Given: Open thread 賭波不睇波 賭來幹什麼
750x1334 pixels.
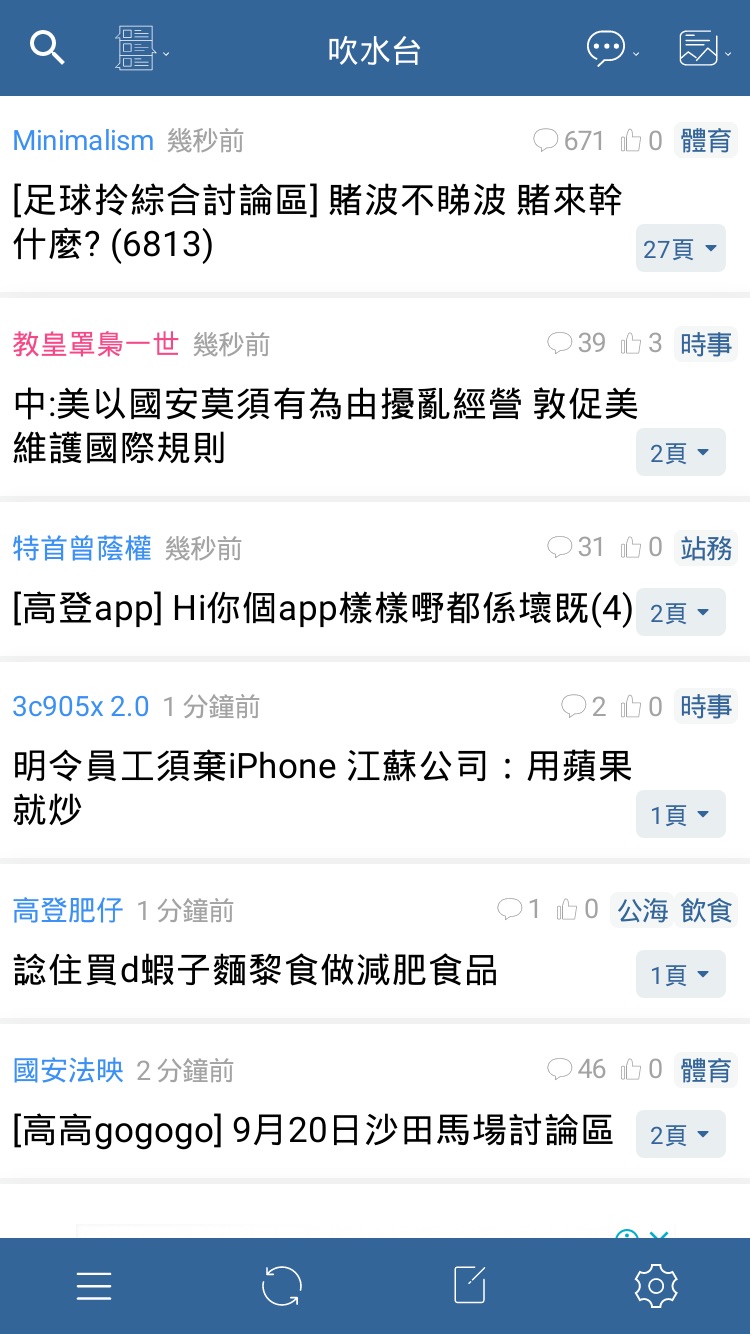Looking at the screenshot, I should coord(318,222).
